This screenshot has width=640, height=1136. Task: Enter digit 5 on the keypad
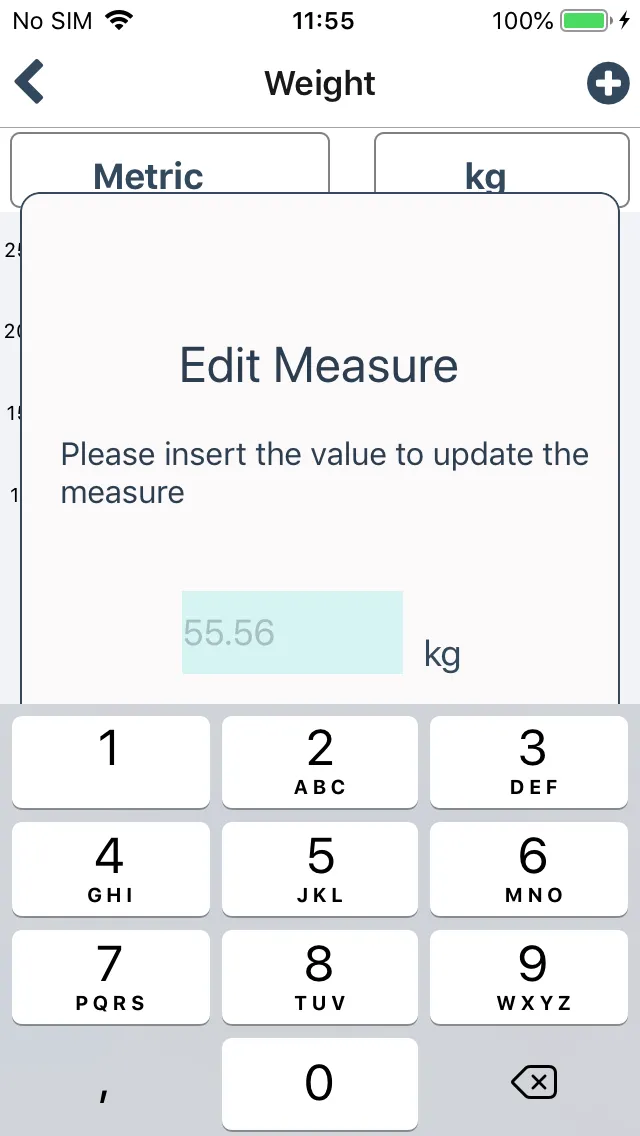[x=320, y=868]
